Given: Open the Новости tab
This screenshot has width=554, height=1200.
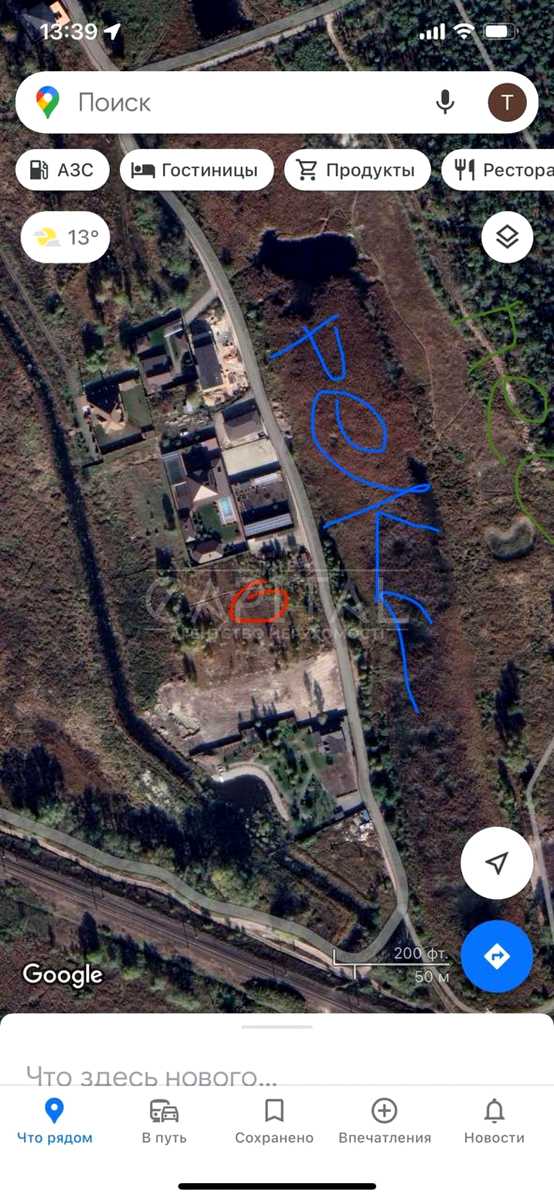Looking at the screenshot, I should pyautogui.click(x=494, y=1121).
